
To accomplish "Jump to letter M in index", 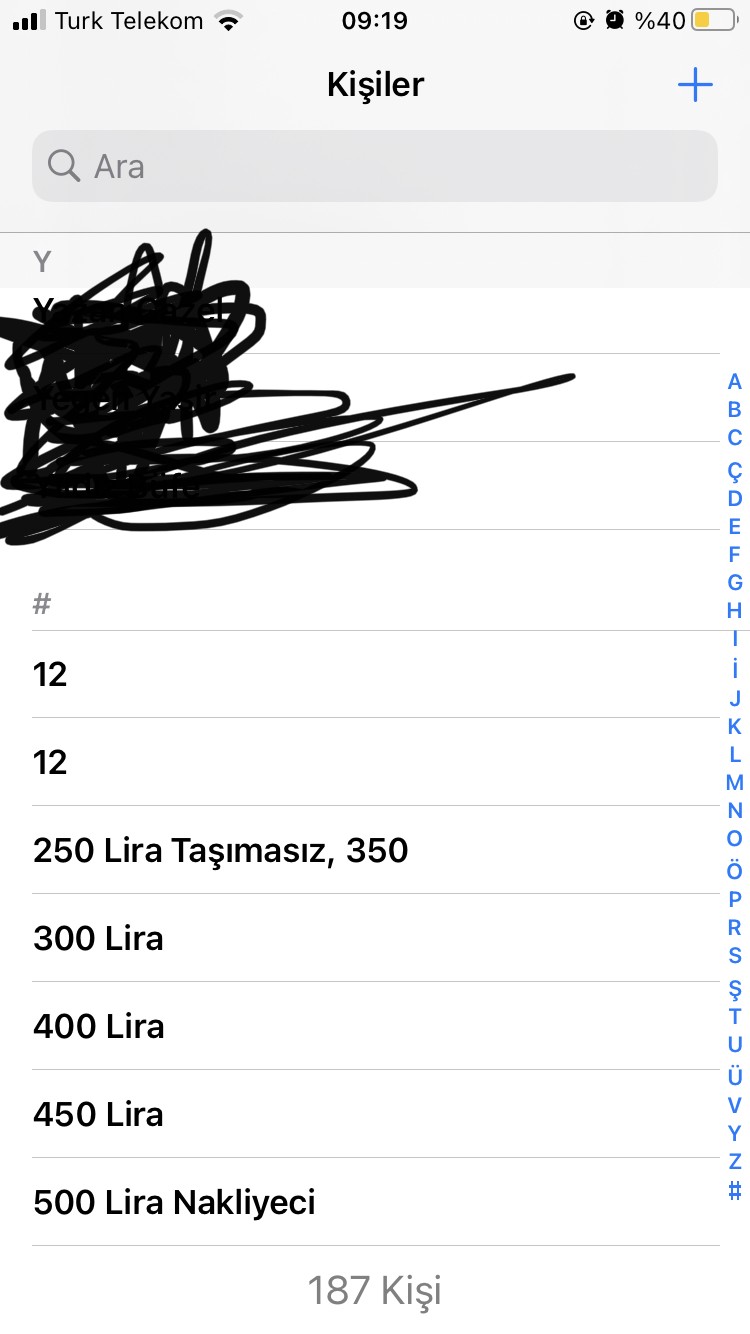I will pyautogui.click(x=734, y=783).
